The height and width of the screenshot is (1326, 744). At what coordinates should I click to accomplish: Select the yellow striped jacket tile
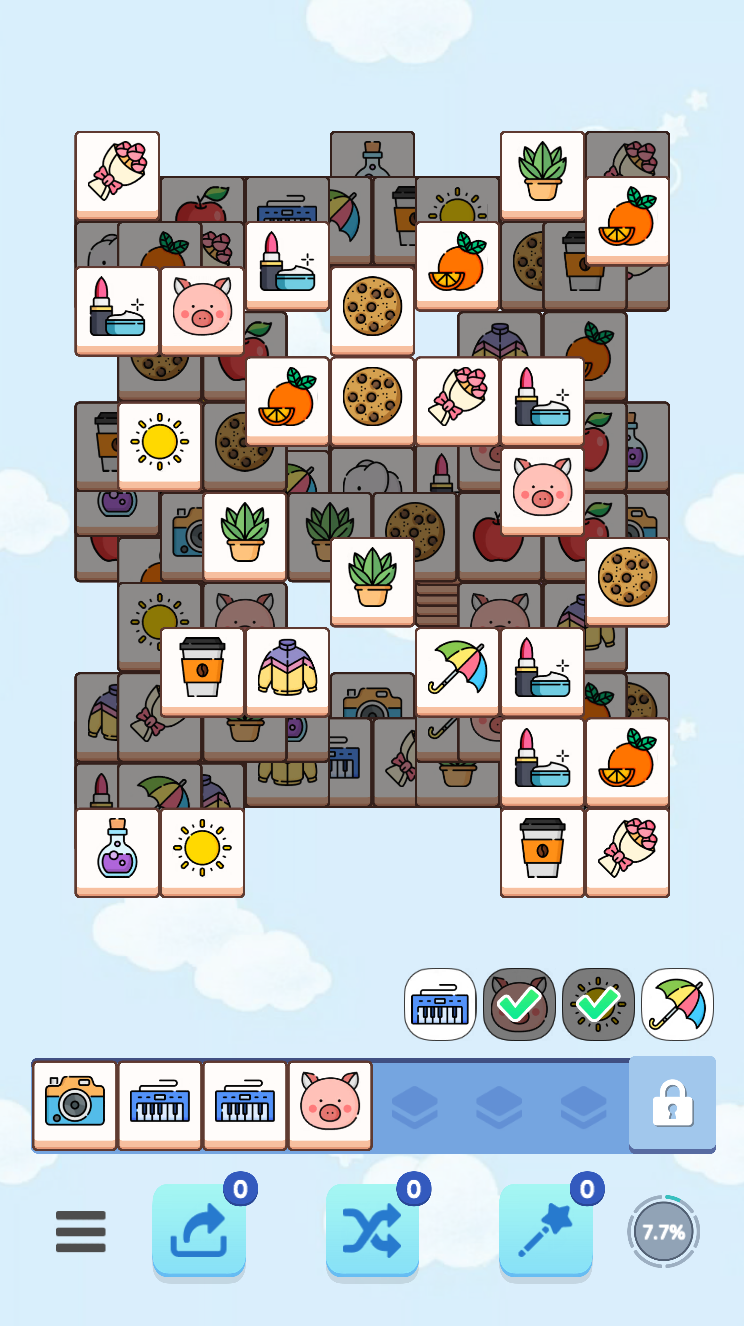[287, 670]
